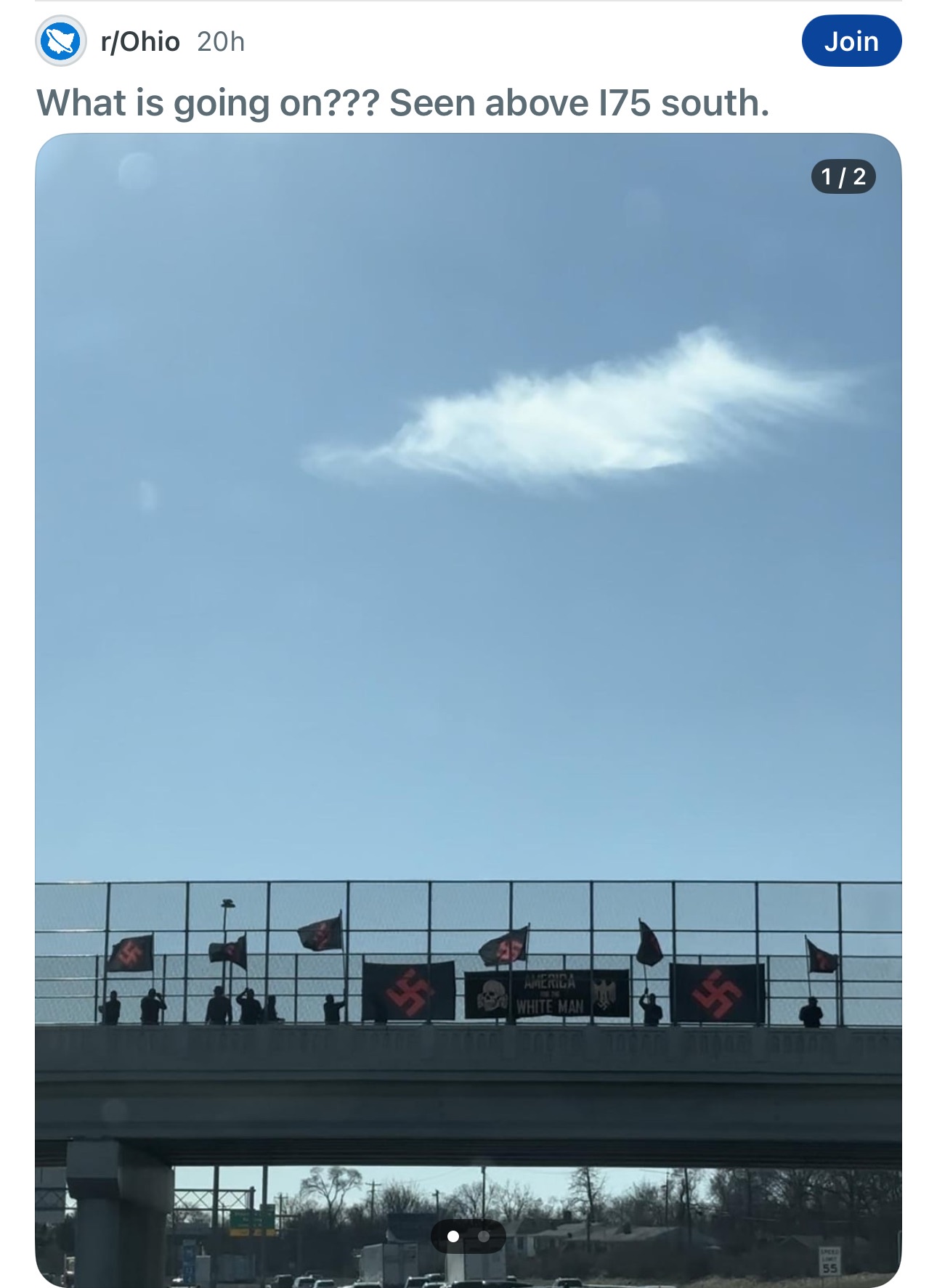
Task: Open the r/Ohio subreddit avatar
Action: pyautogui.click(x=61, y=41)
